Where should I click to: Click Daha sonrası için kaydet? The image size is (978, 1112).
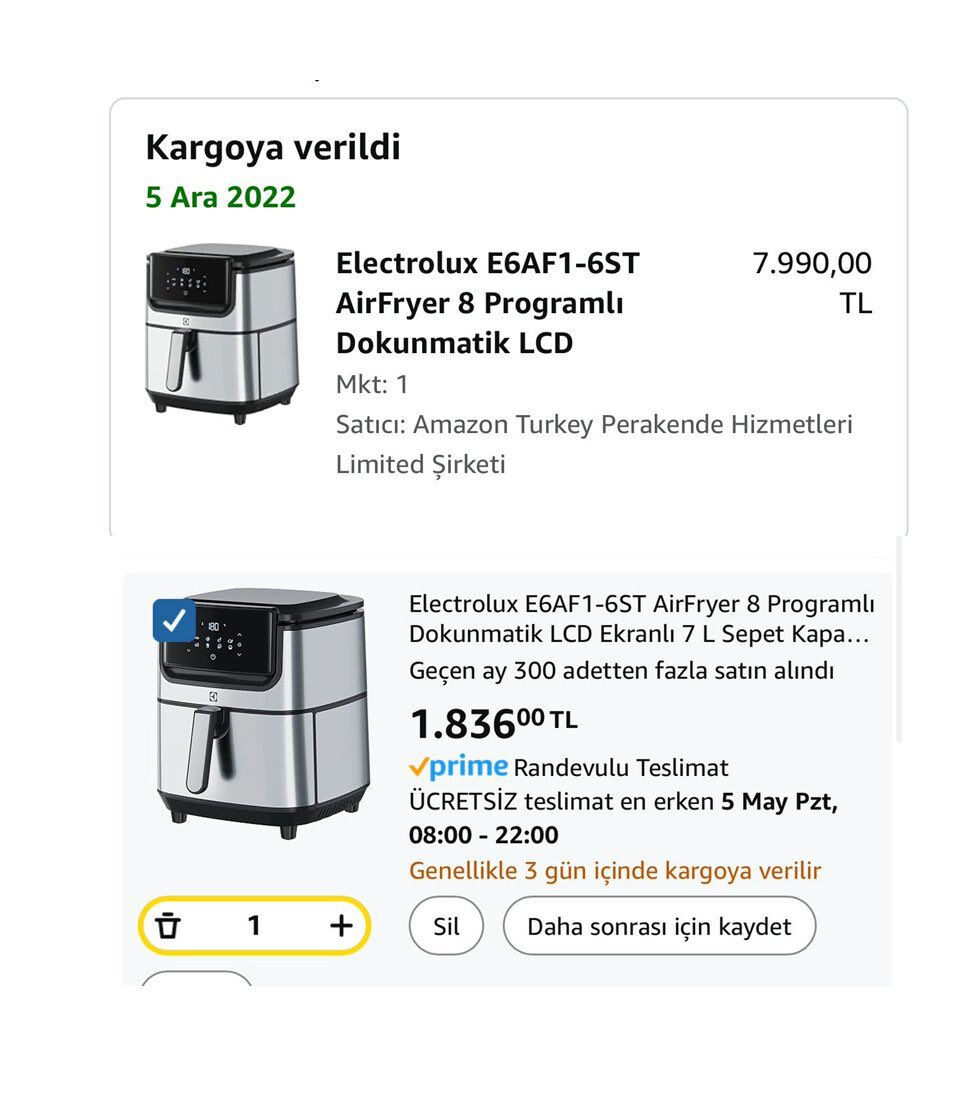660,926
